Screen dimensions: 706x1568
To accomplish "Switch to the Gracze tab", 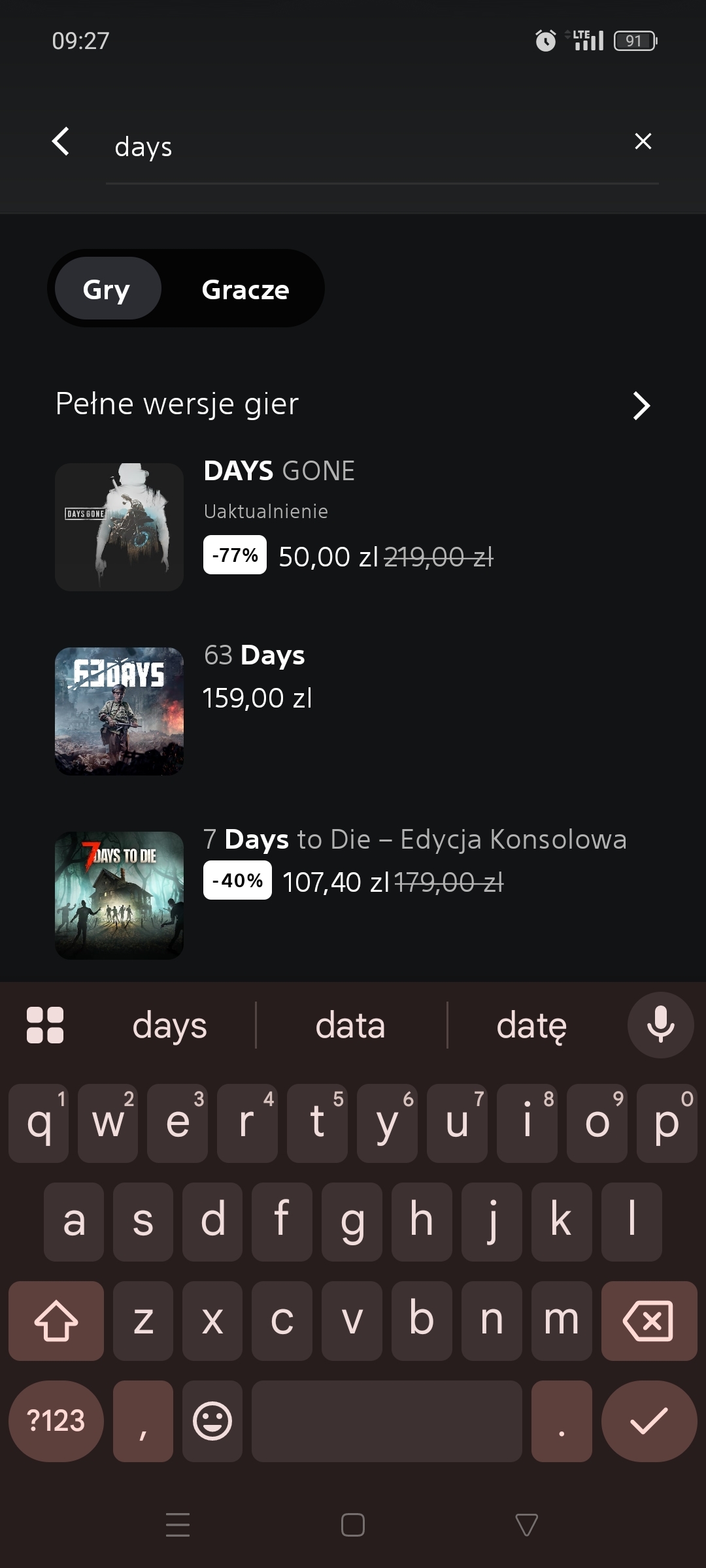I will tap(245, 289).
